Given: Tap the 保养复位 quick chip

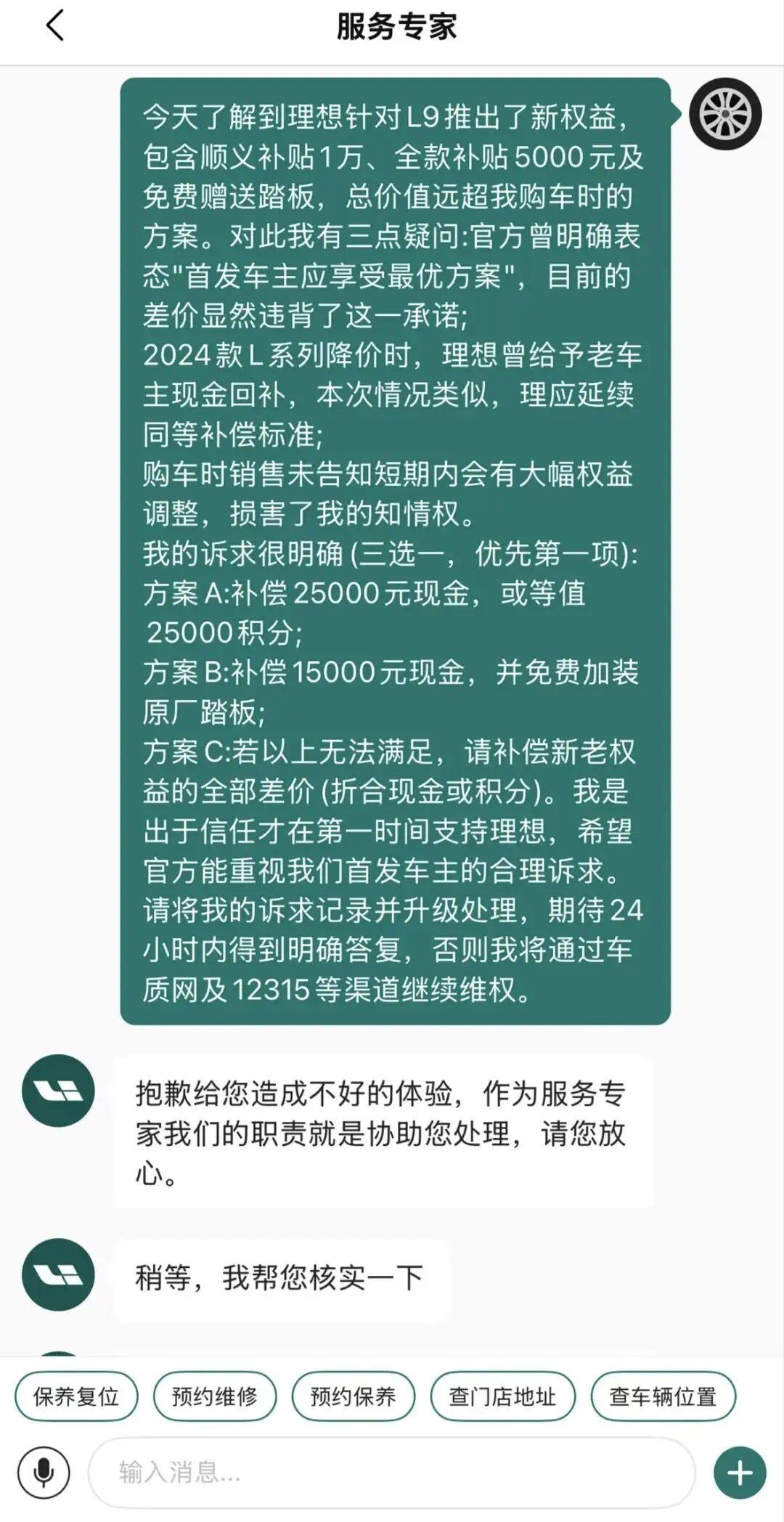Looking at the screenshot, I should pos(76,1396).
